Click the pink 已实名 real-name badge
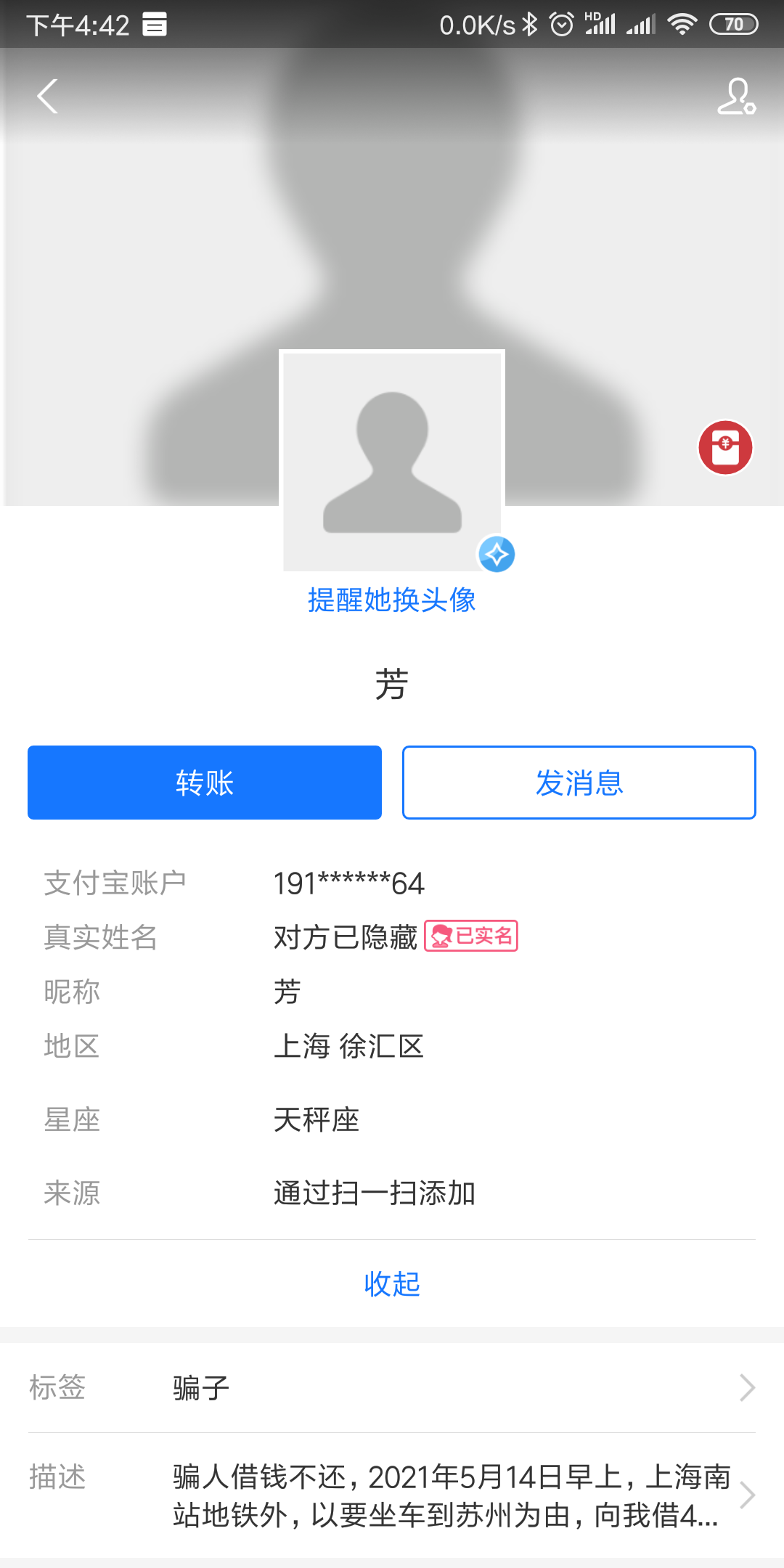784x1568 pixels. (472, 937)
